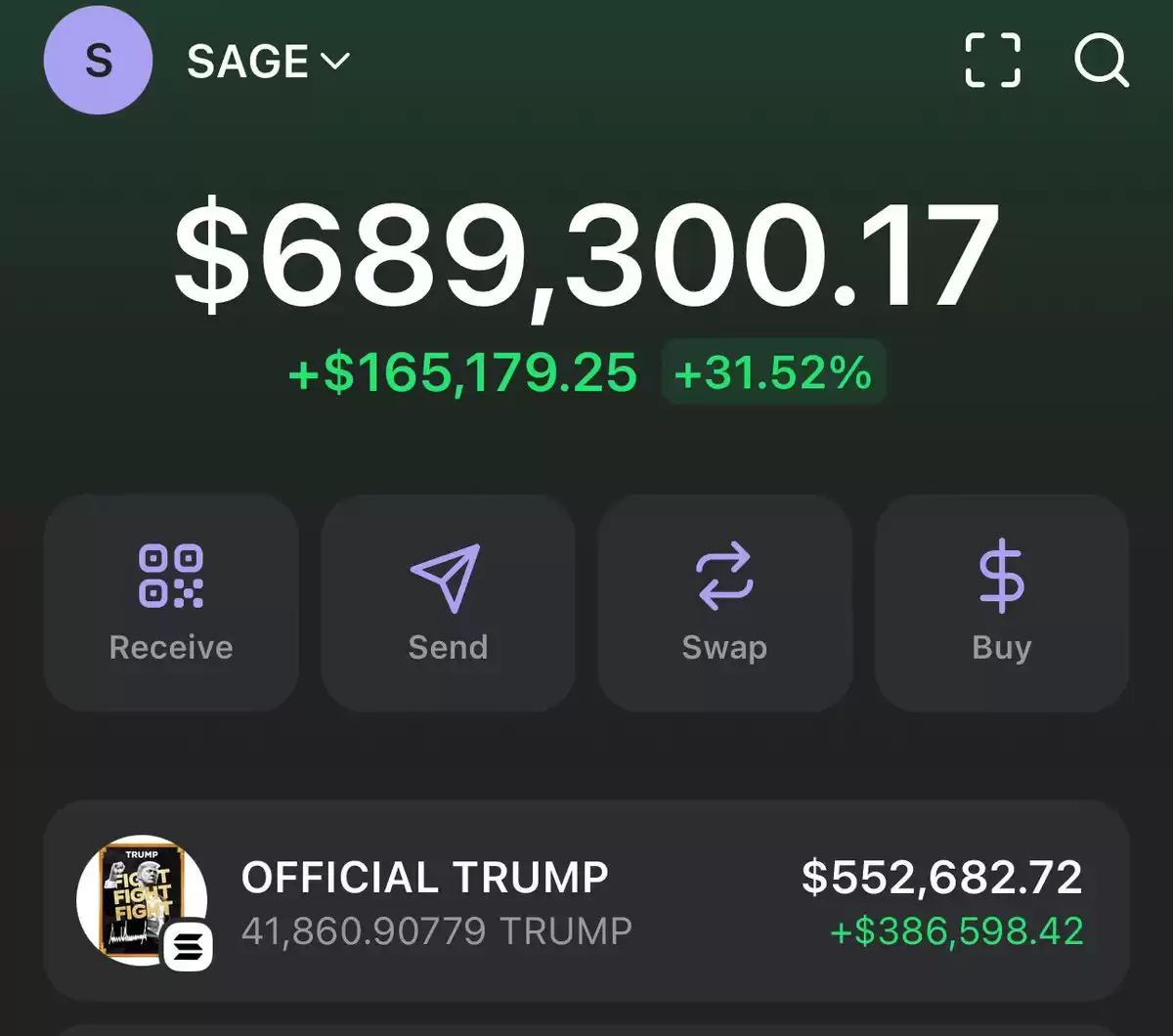Select the Buy button
The image size is (1173, 1036).
(1001, 602)
